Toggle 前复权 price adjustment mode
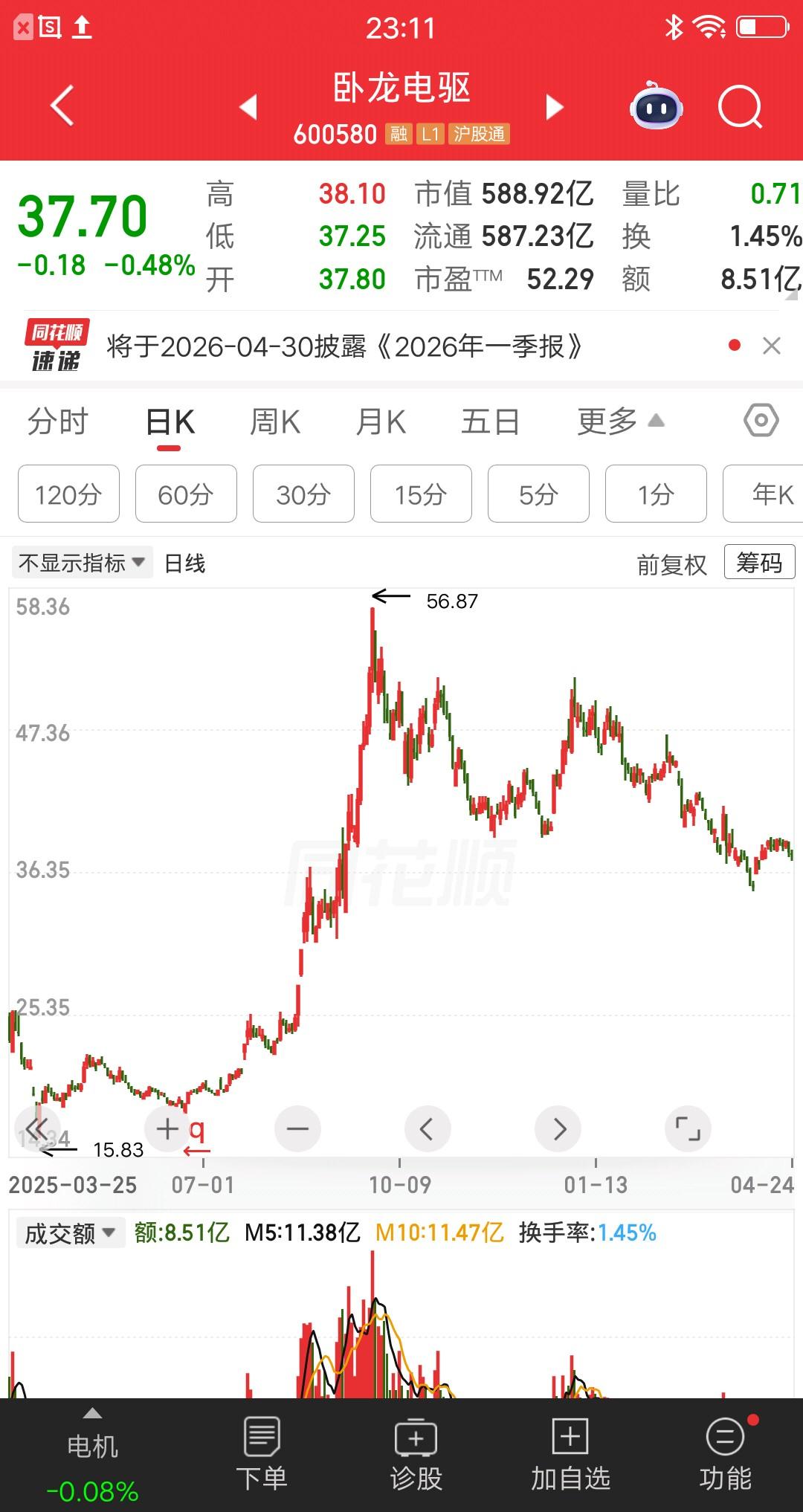Screen dimensions: 803x1512 click(669, 563)
